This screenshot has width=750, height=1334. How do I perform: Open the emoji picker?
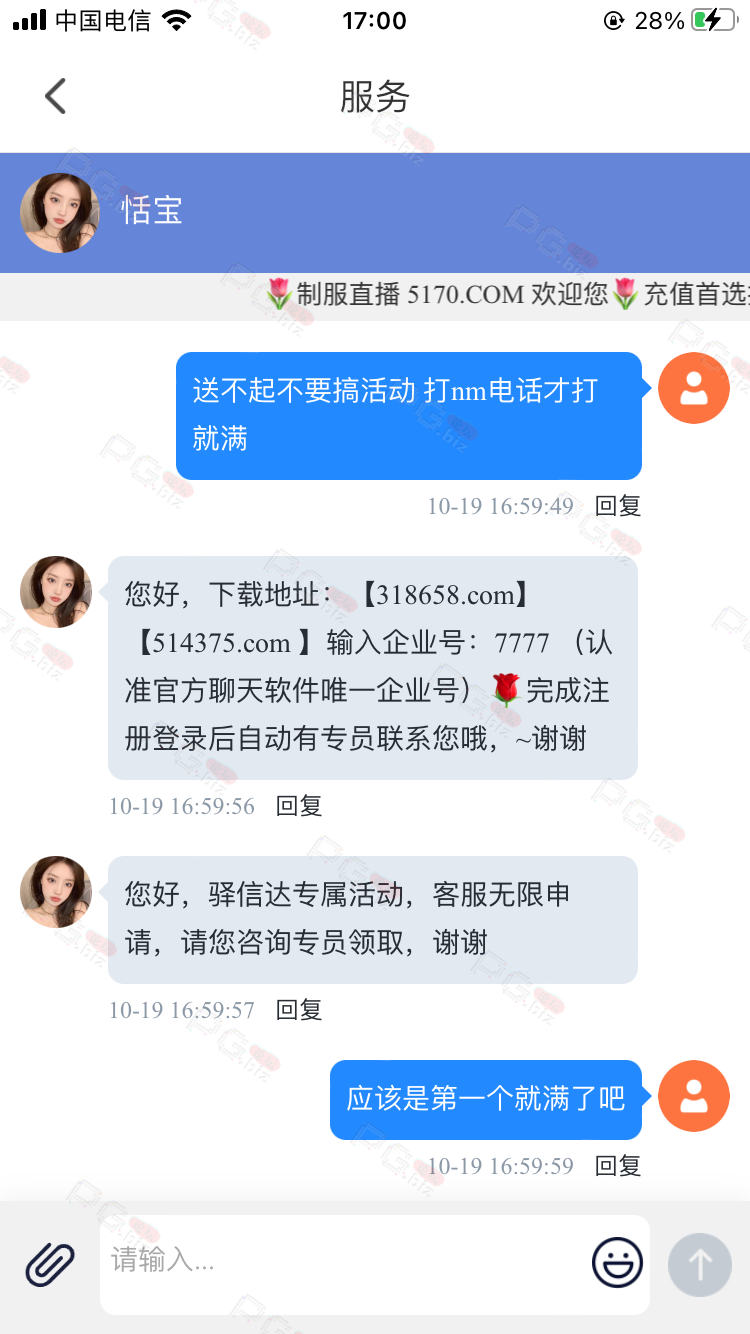click(x=617, y=1263)
